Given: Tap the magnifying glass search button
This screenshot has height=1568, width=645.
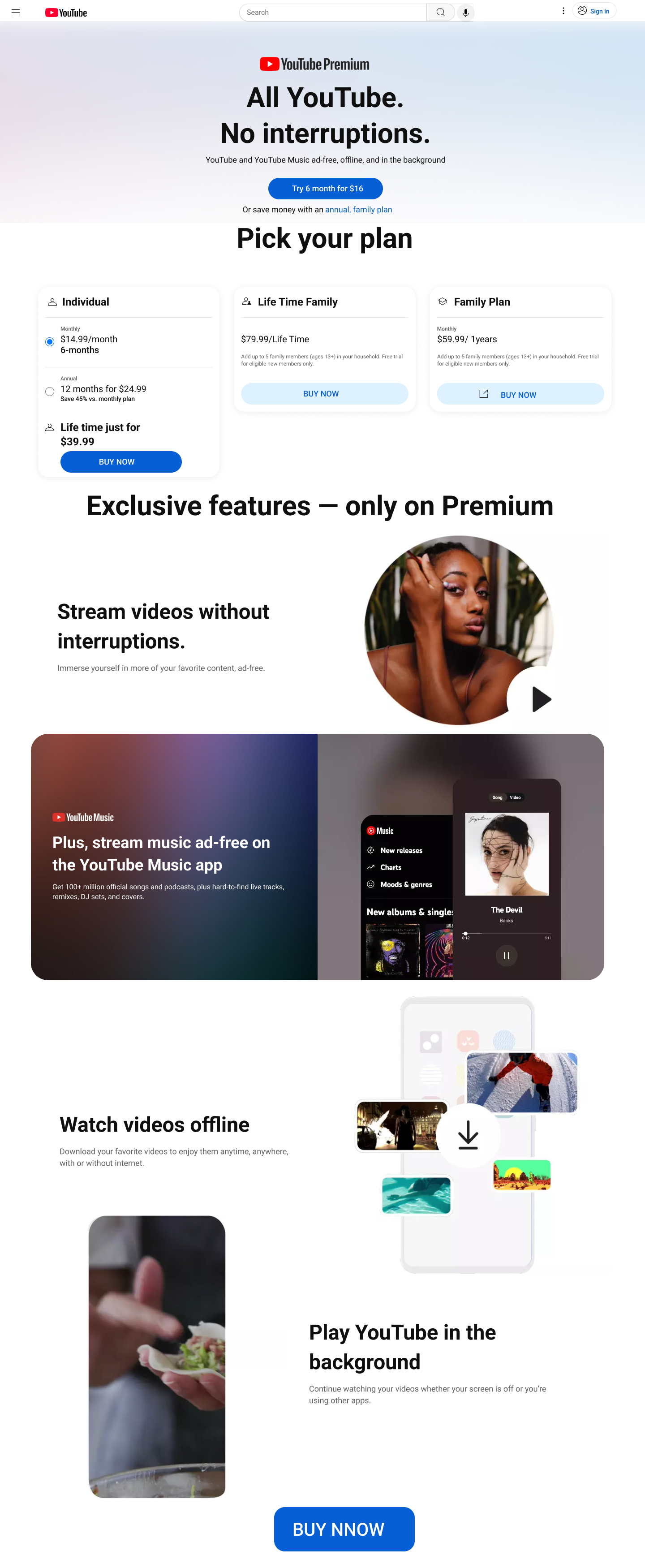Looking at the screenshot, I should pos(441,12).
